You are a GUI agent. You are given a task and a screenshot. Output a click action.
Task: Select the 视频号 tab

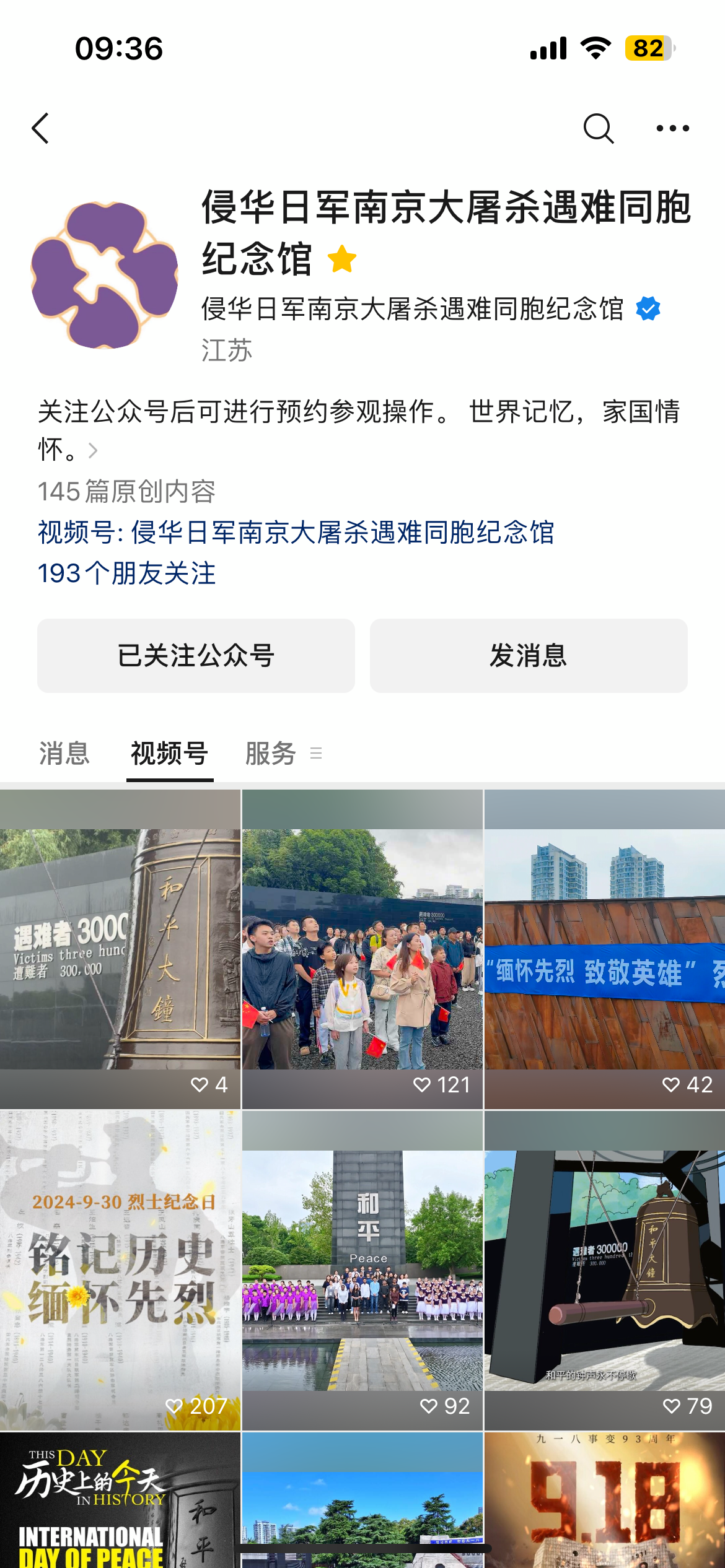(170, 754)
